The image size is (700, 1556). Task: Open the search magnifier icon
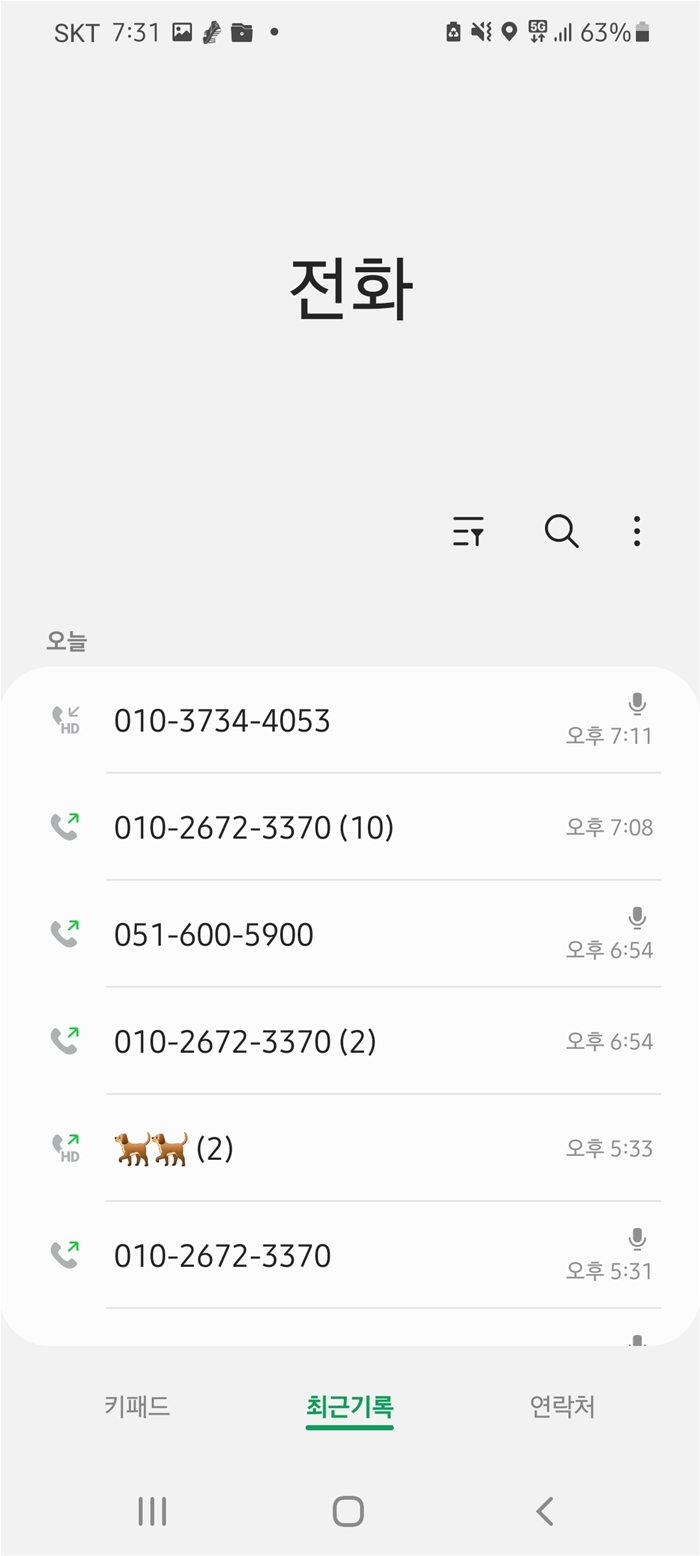(561, 531)
